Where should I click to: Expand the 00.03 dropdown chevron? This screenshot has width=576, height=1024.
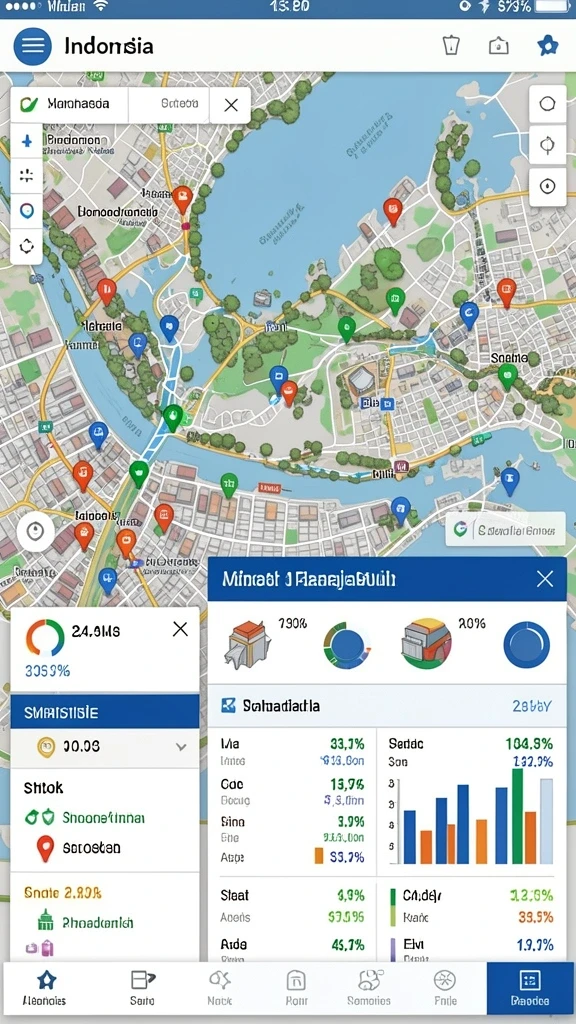click(181, 747)
